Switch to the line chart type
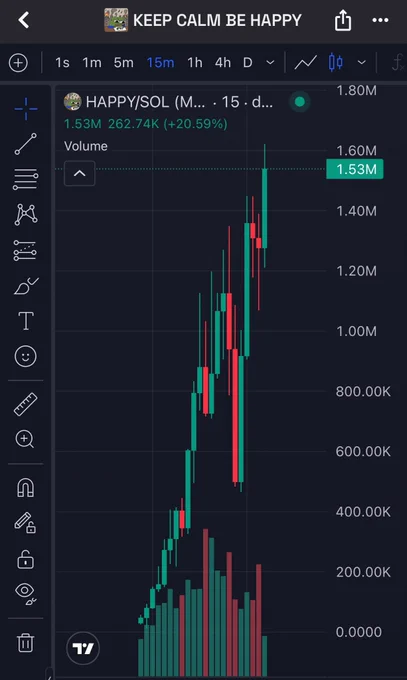Screen dimensions: 407x680 [305, 63]
